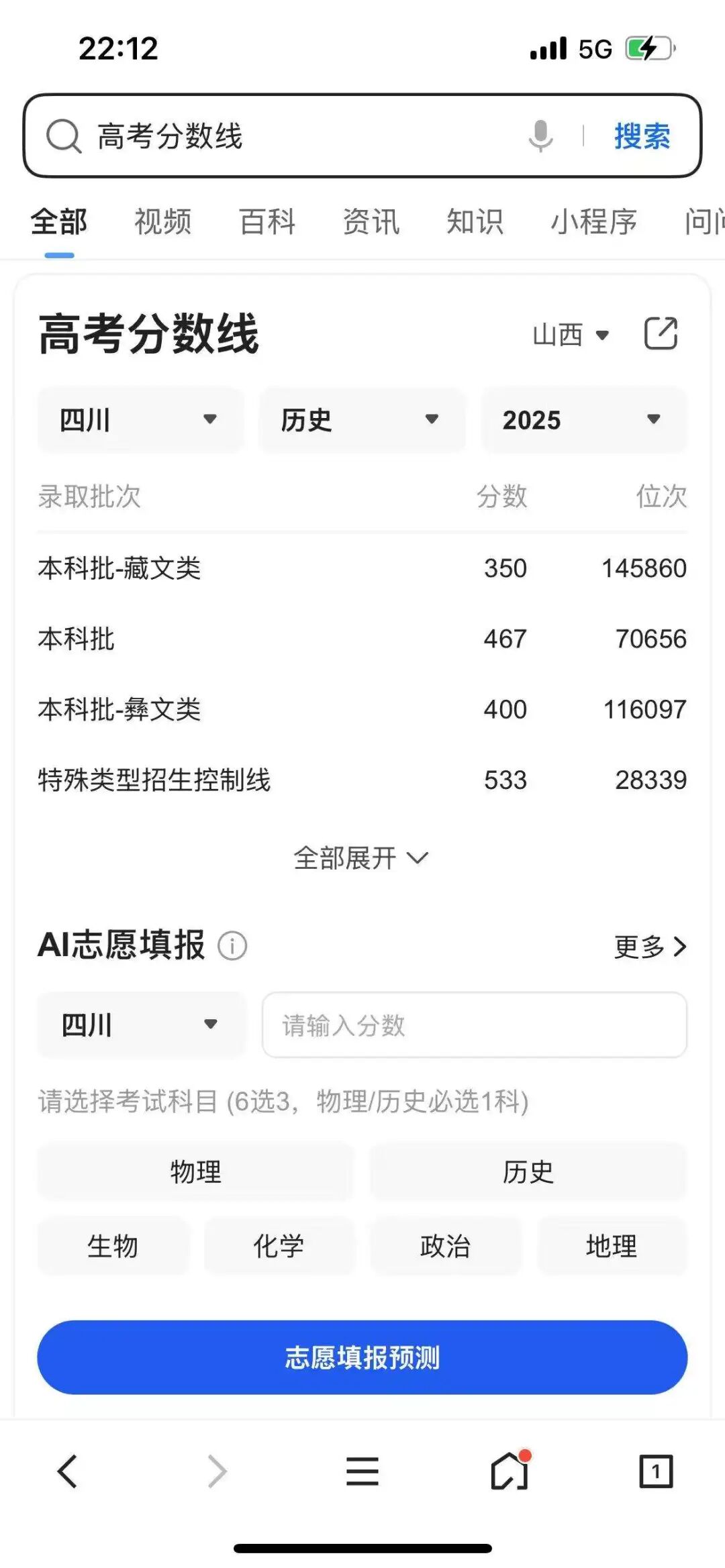Tap the 志愿填报预测 button

coord(362,1357)
